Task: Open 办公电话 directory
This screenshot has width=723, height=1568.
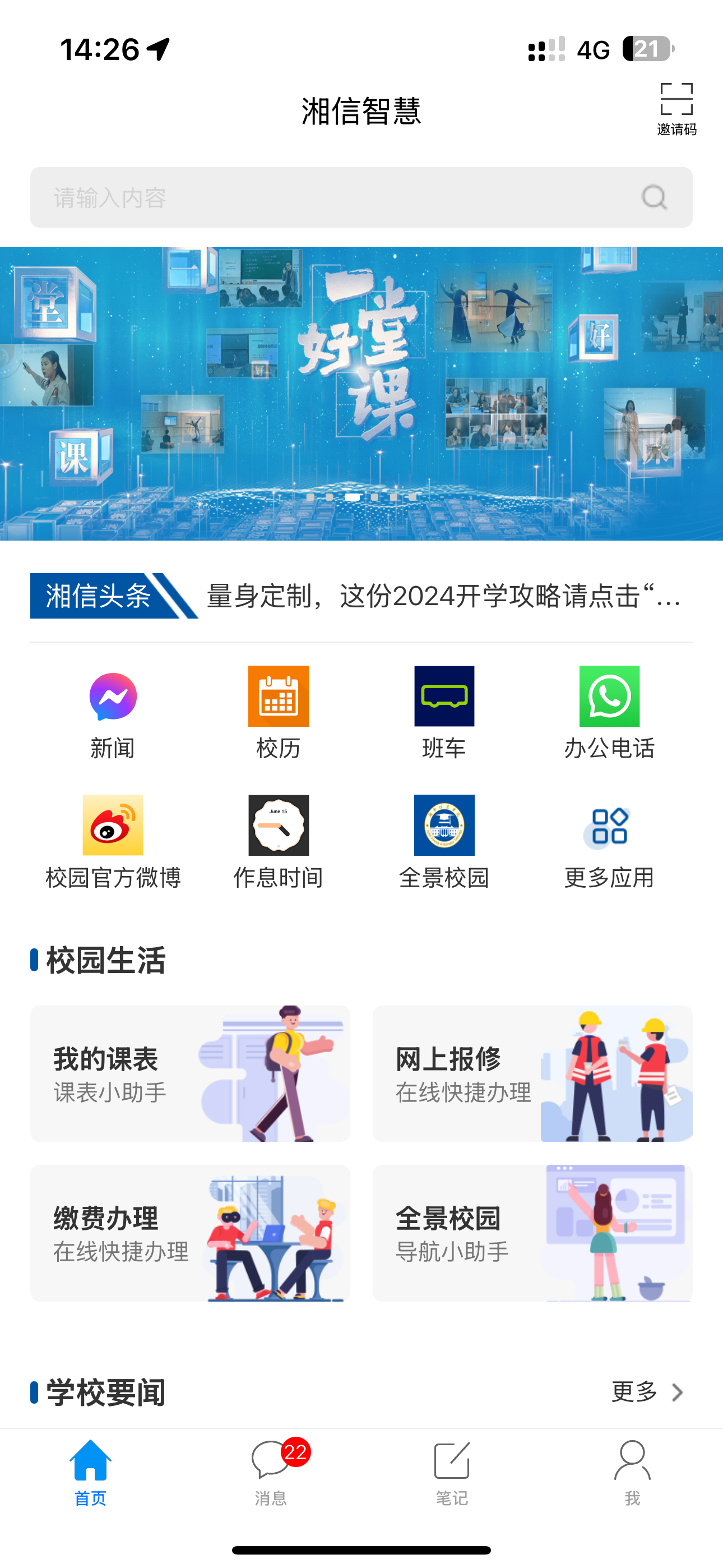Action: (609, 713)
